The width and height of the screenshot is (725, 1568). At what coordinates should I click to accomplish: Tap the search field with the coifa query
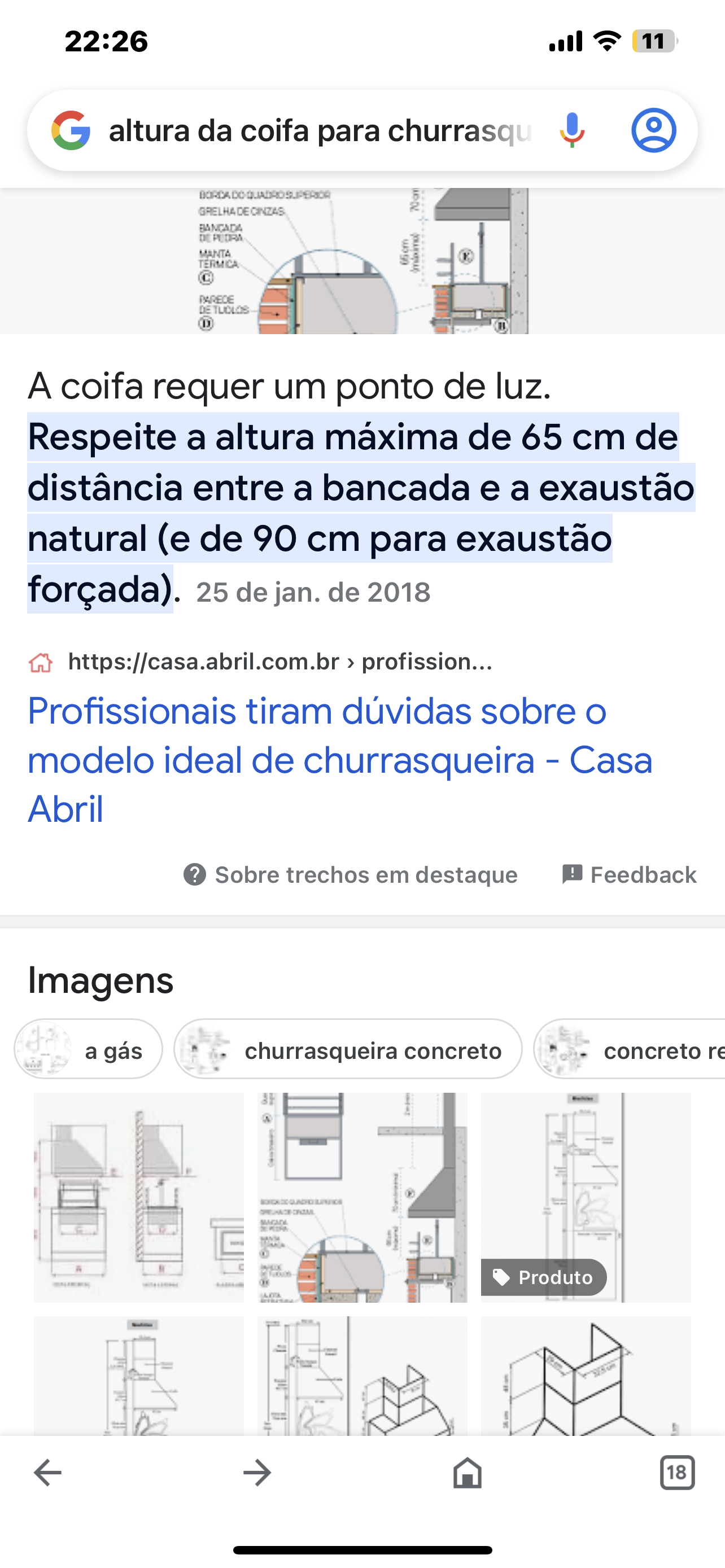click(320, 131)
